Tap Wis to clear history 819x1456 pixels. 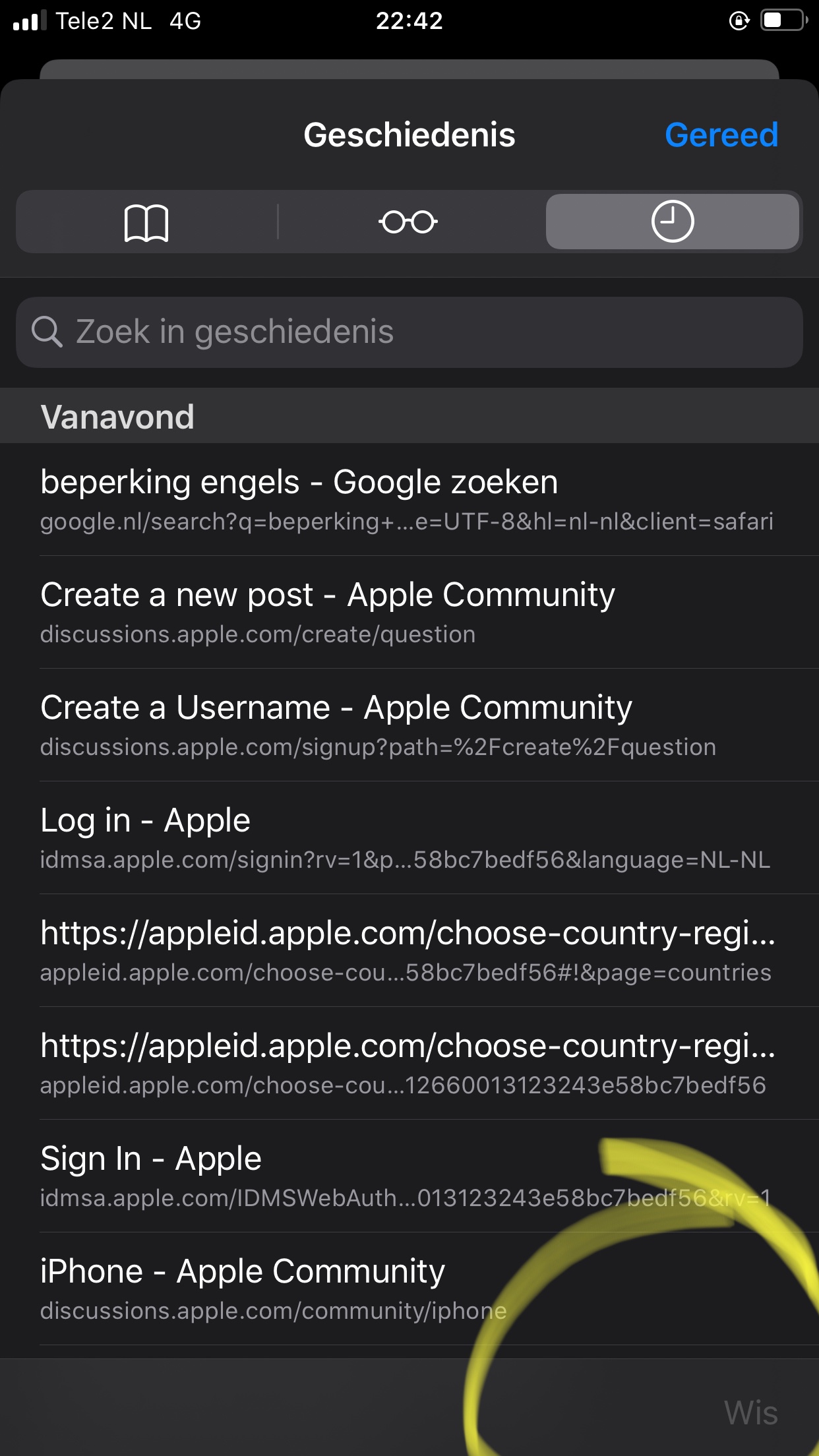(750, 1412)
